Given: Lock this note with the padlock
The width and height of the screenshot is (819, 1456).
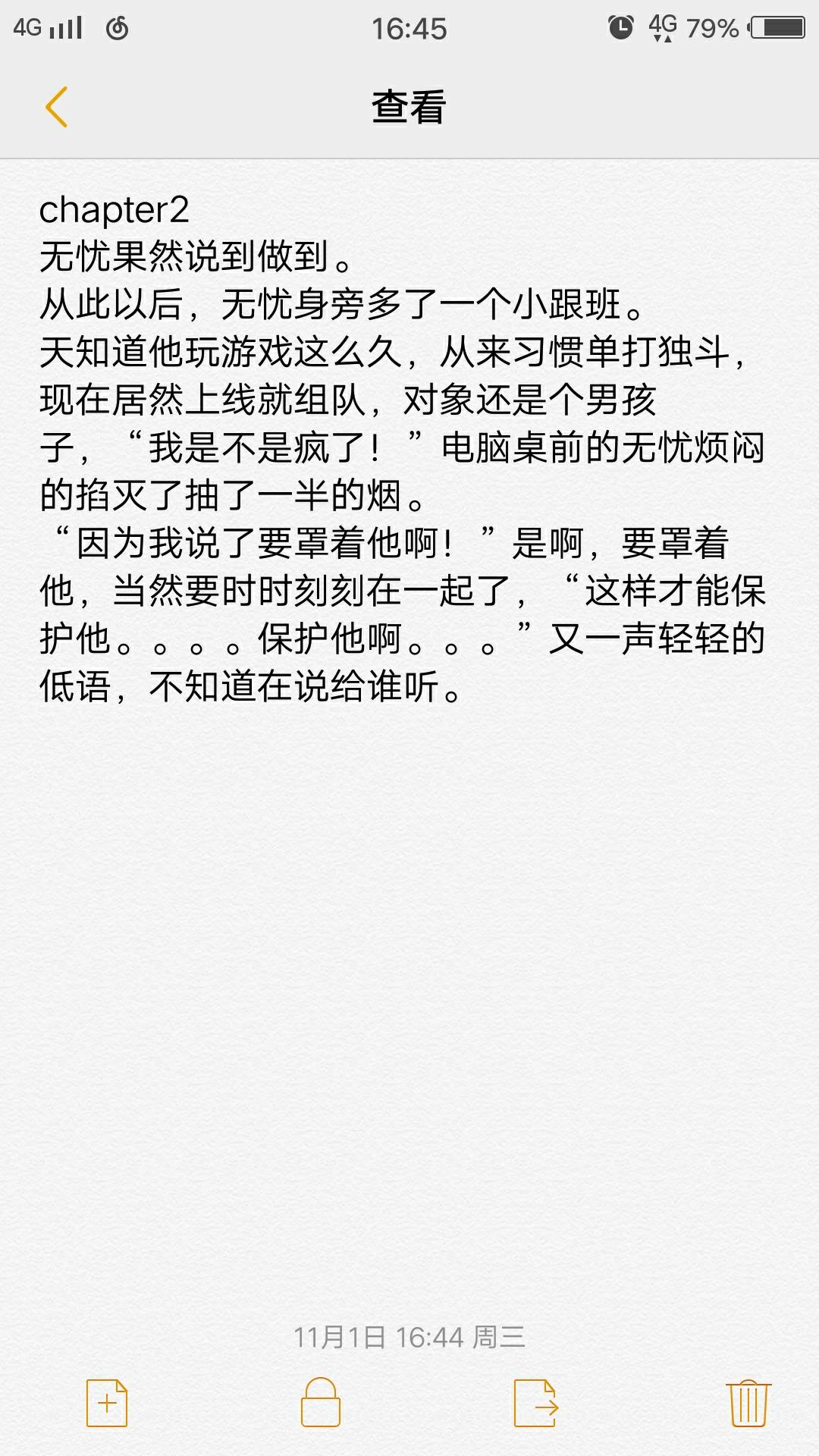Looking at the screenshot, I should pos(321,1403).
